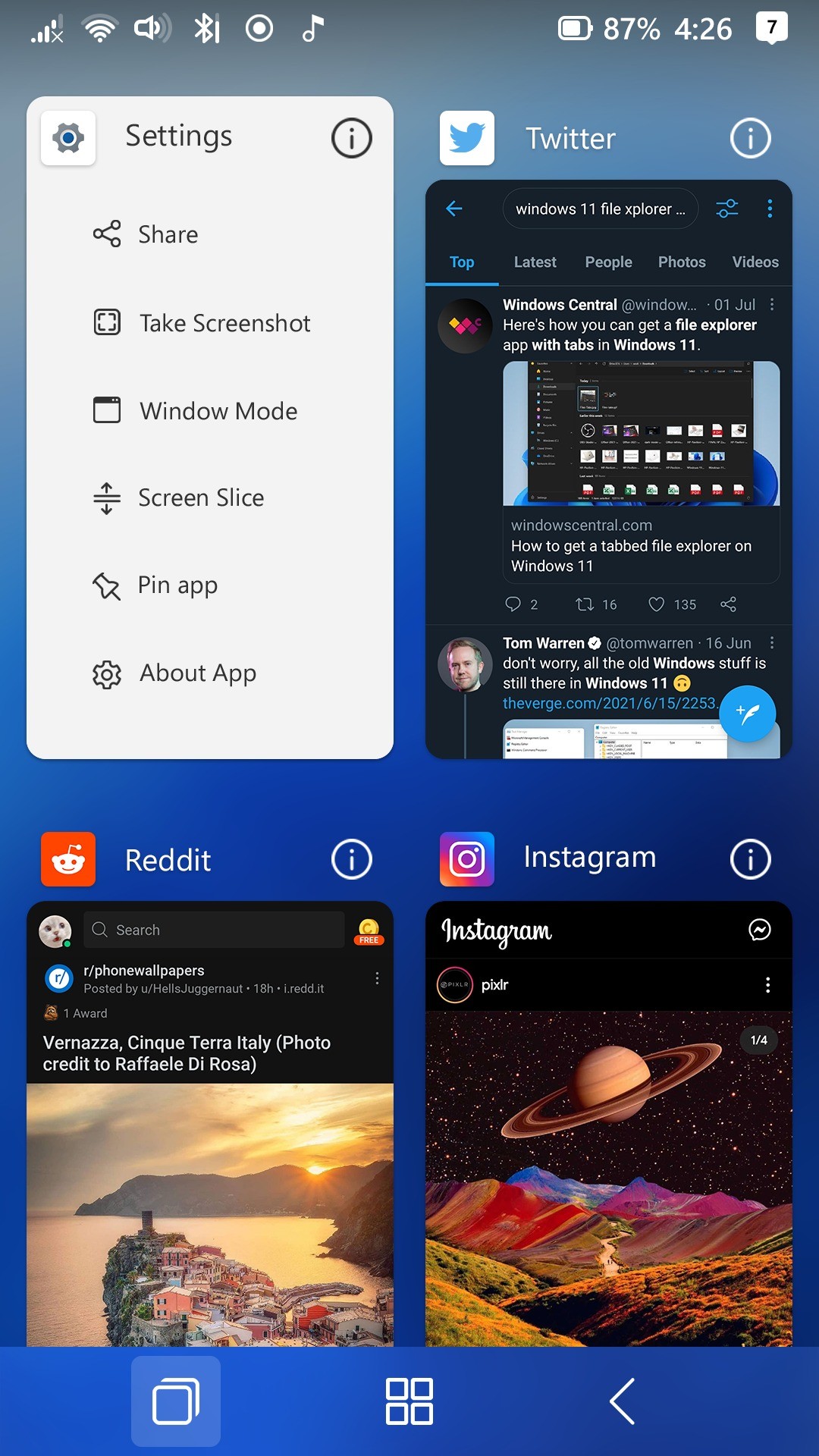Viewport: 819px width, 1456px height.
Task: Open About App for Settings
Action: [197, 673]
